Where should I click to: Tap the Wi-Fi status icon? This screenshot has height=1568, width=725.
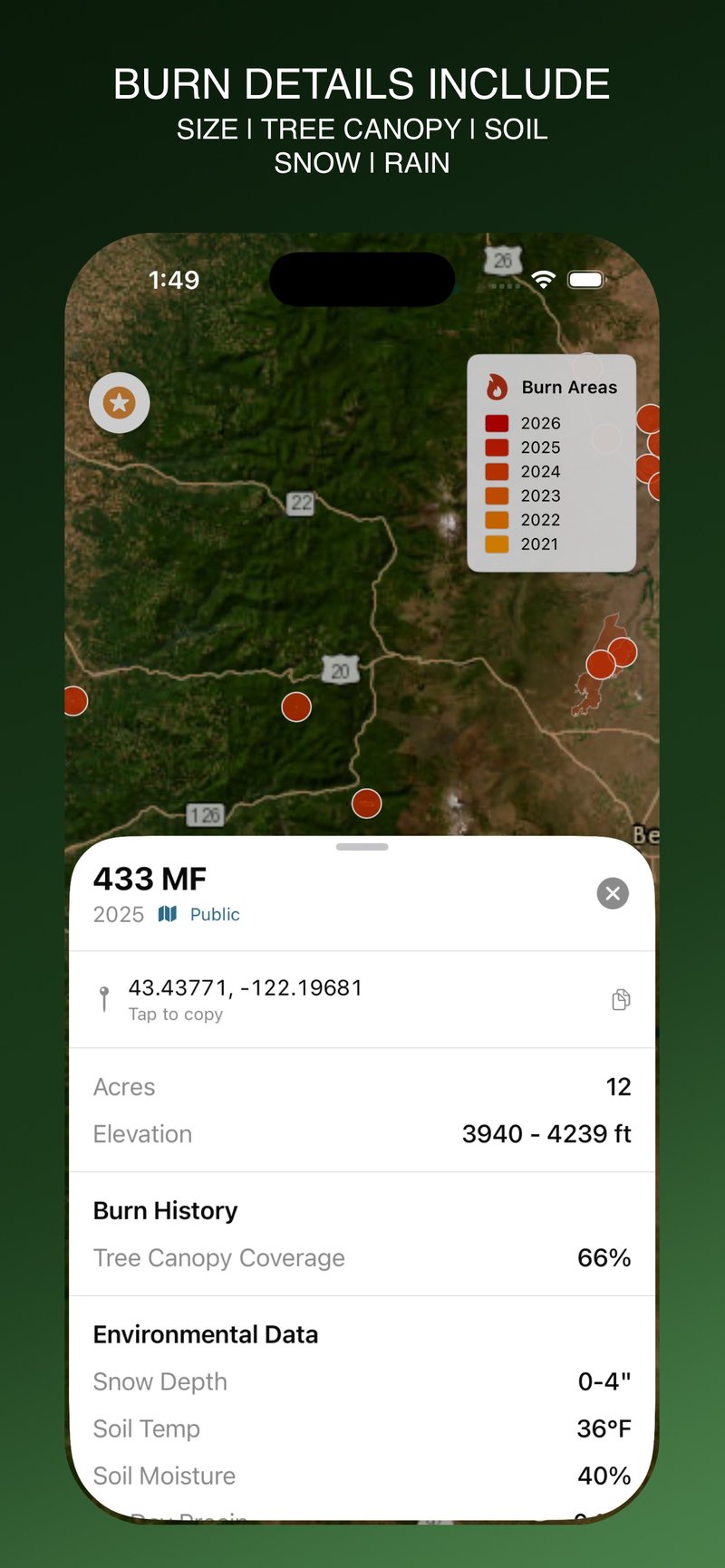click(544, 279)
